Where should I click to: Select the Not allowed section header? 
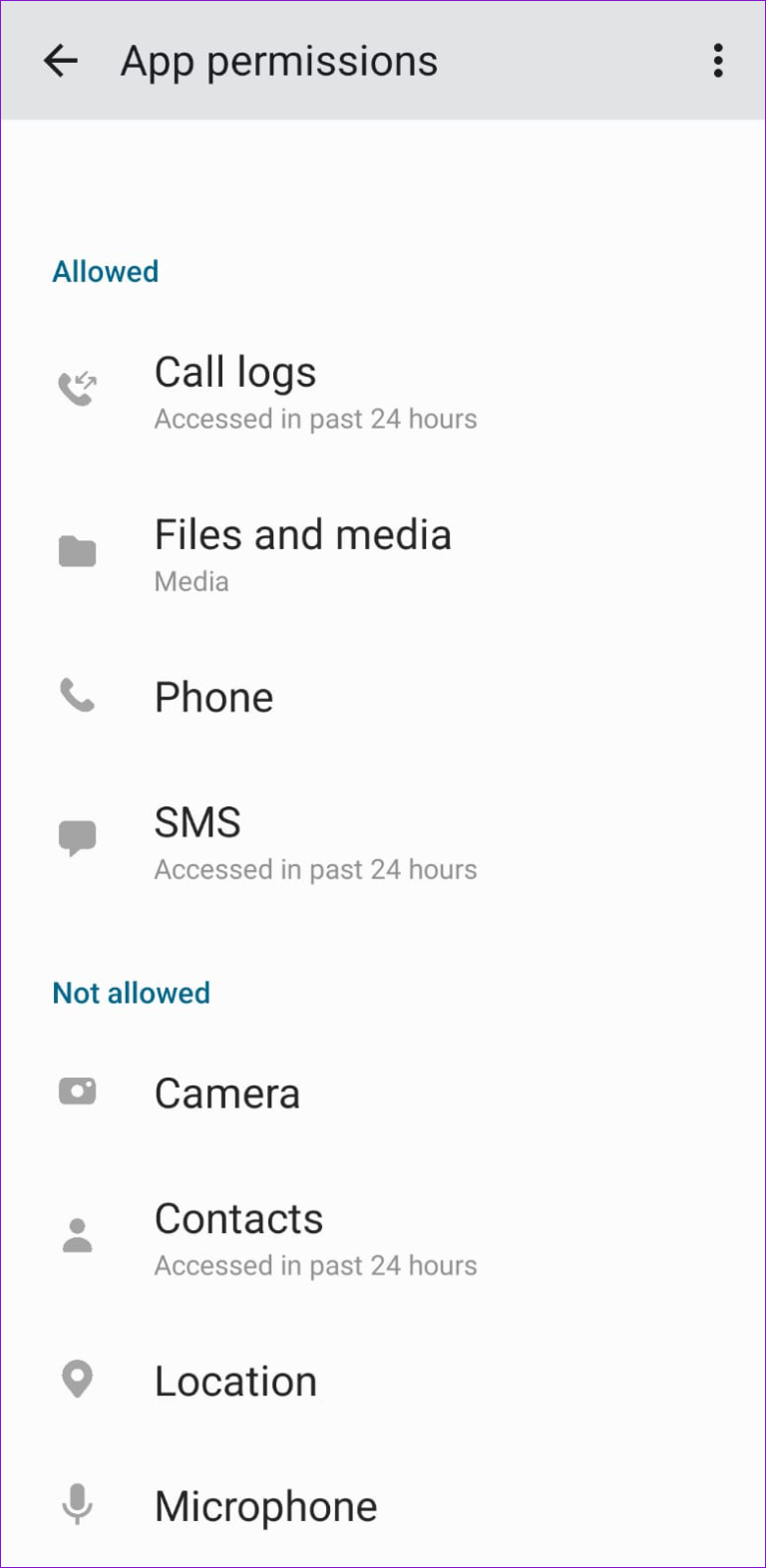[131, 992]
